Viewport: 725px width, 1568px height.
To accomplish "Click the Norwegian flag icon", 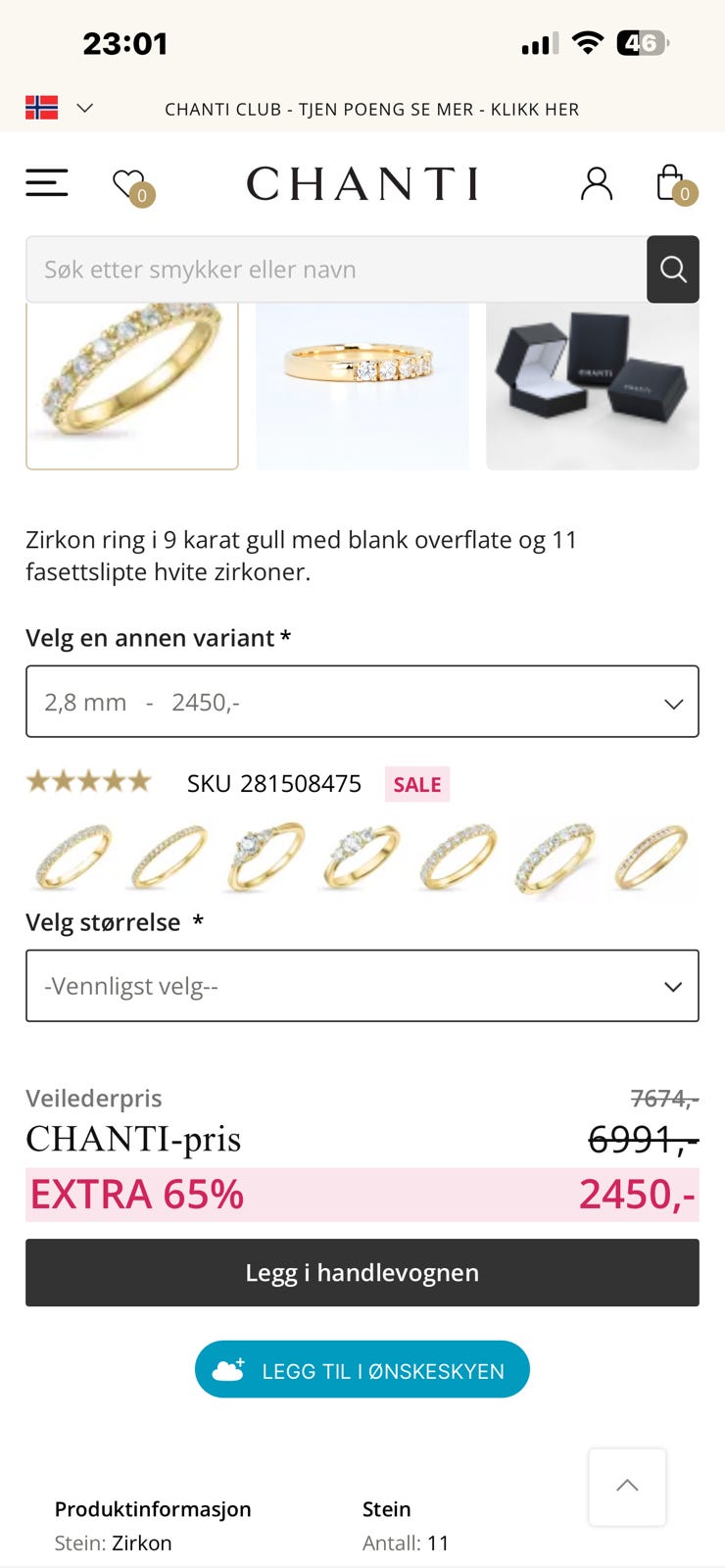I will click(40, 108).
